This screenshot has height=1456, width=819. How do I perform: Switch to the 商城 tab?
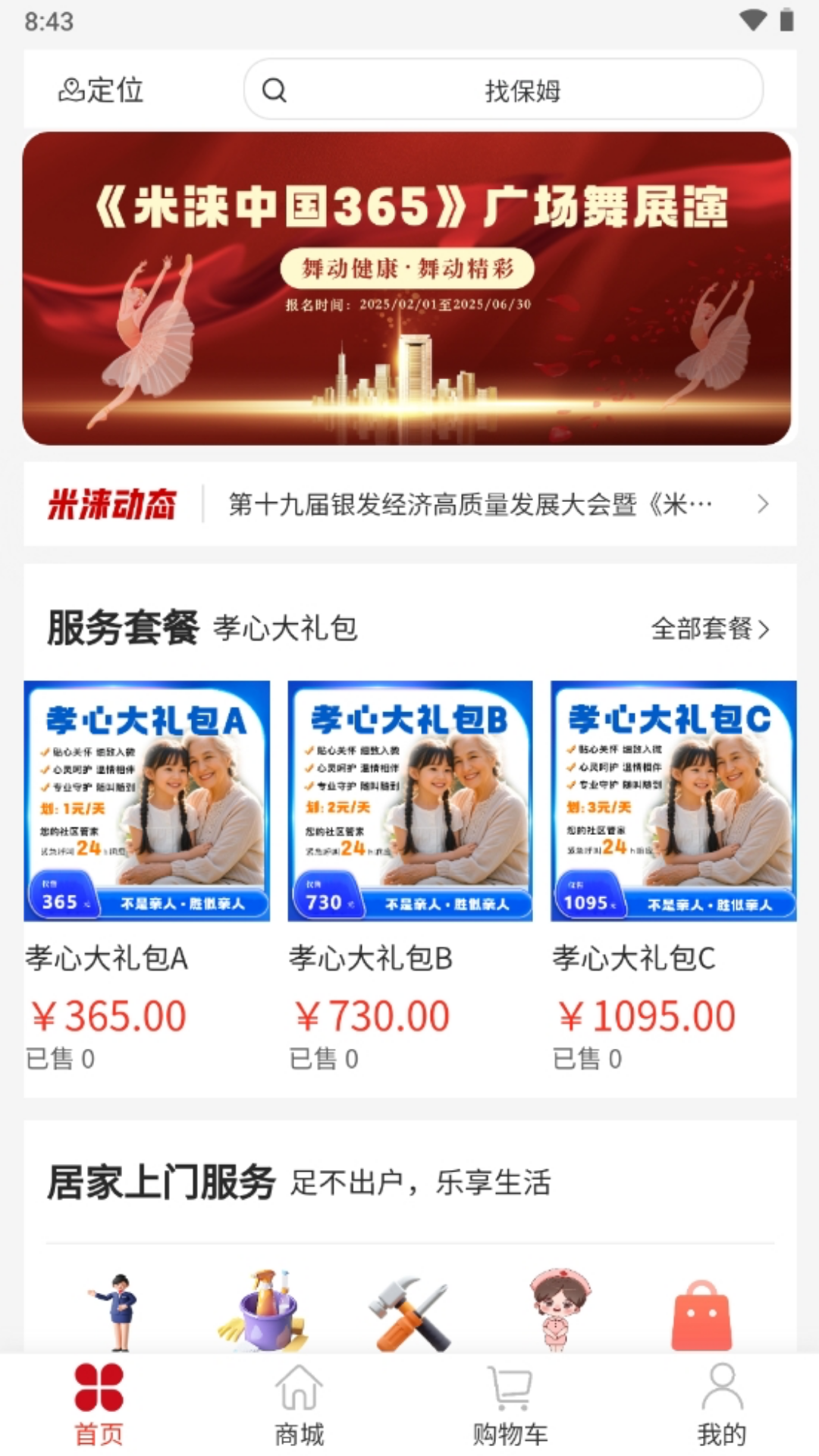(299, 1404)
